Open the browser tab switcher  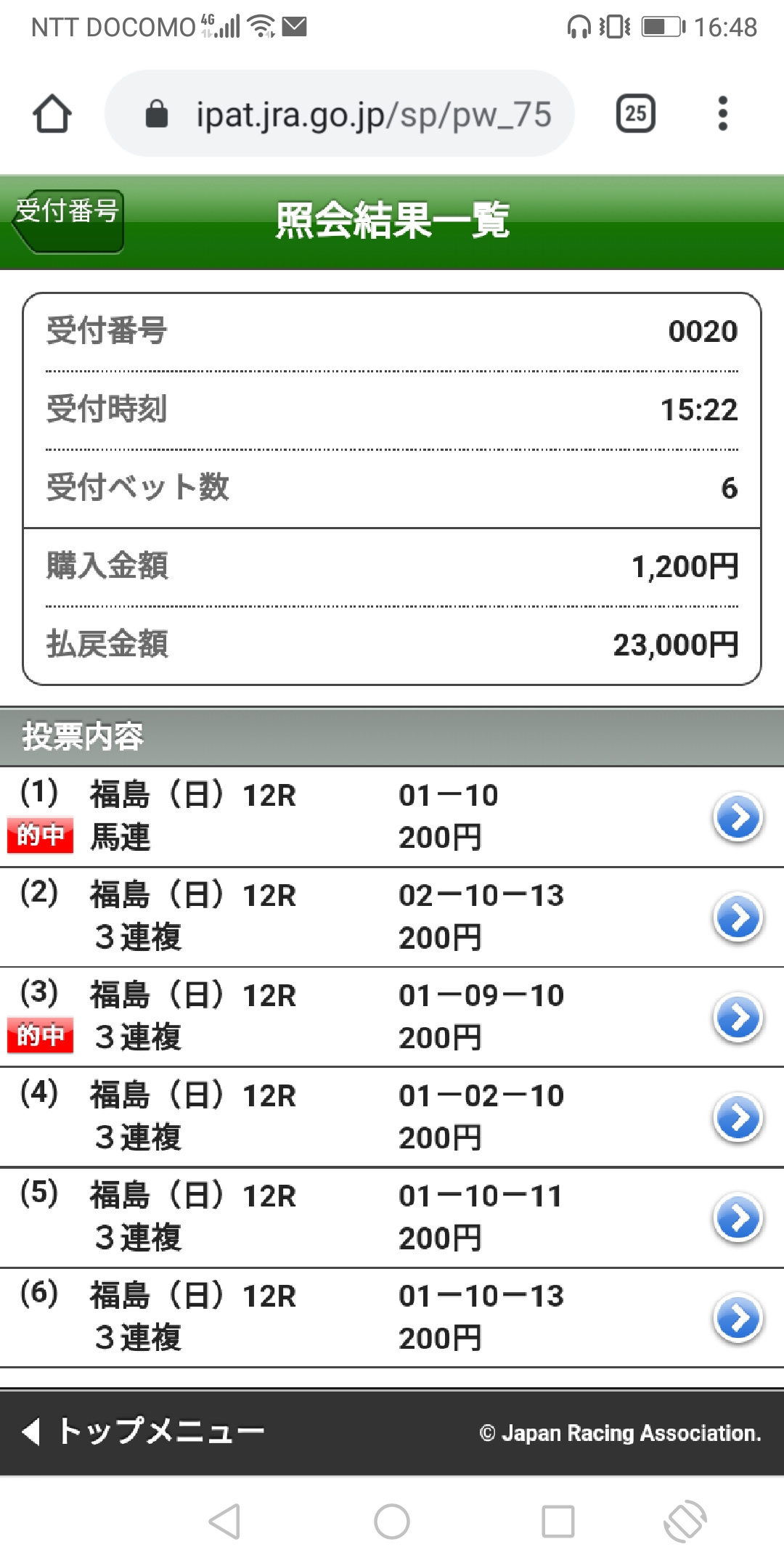[635, 114]
